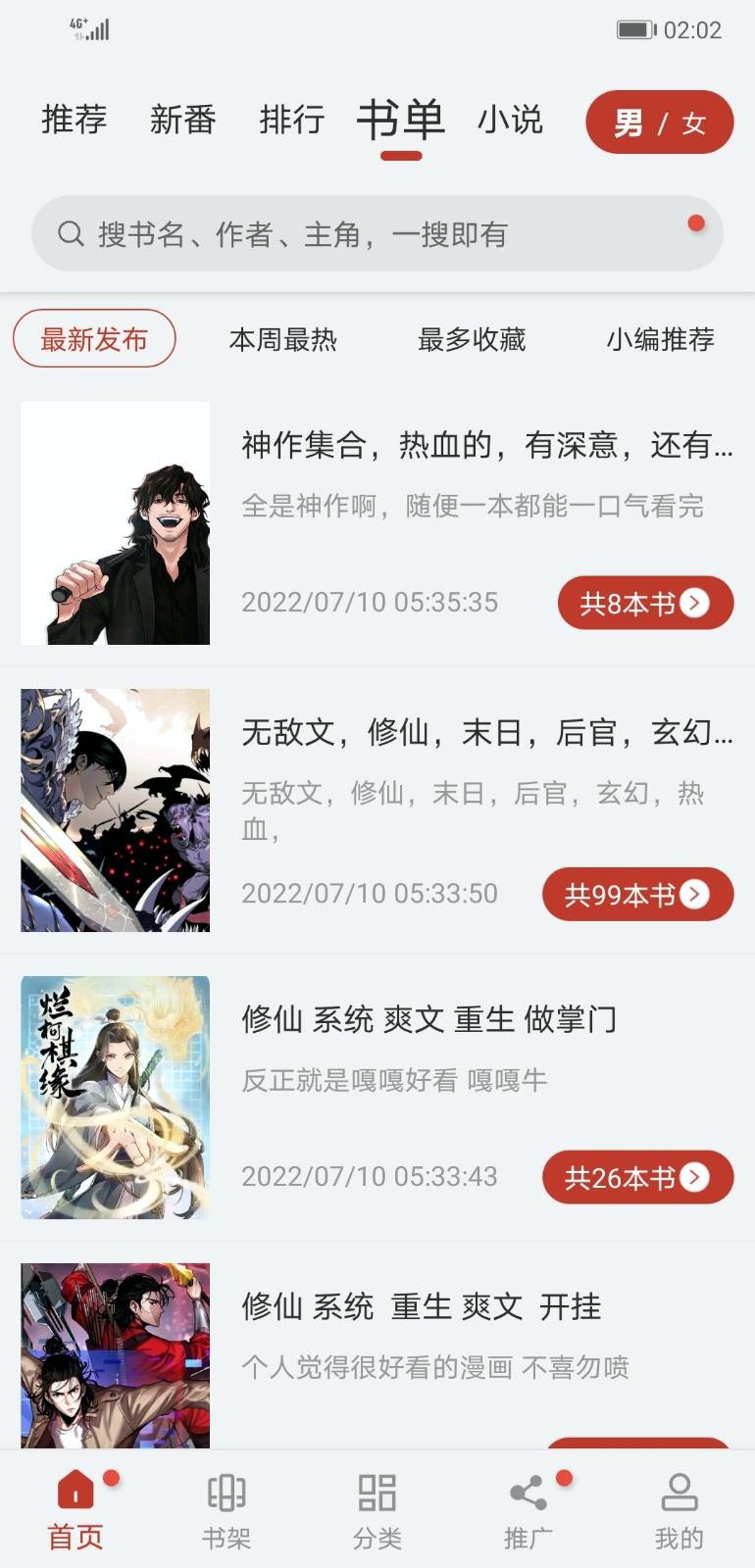Open the truncated 无敌文 title to see more
Screen dimensions: 755x1568
(x=485, y=731)
